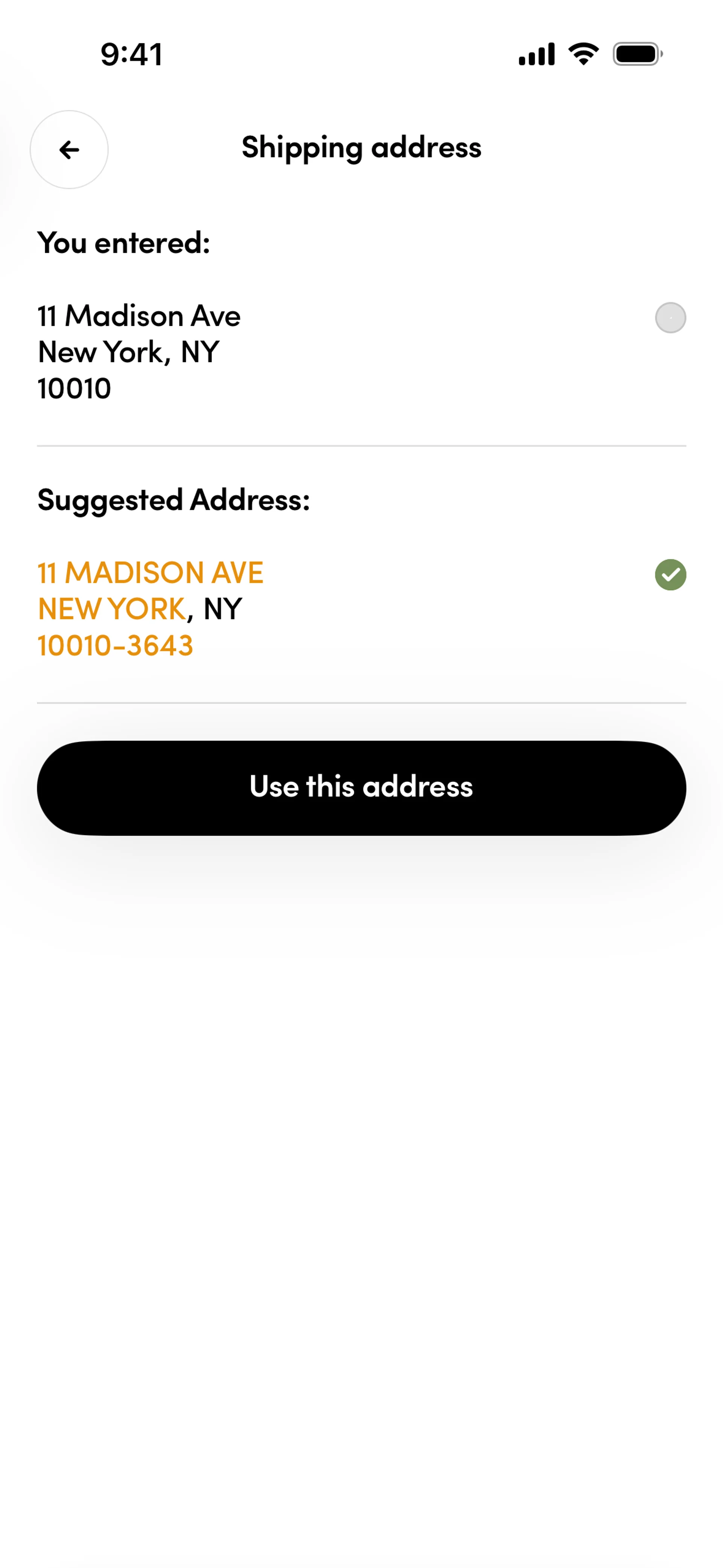Confirm with Use this address
Screen dimensions: 723x1568
pyautogui.click(x=361, y=788)
